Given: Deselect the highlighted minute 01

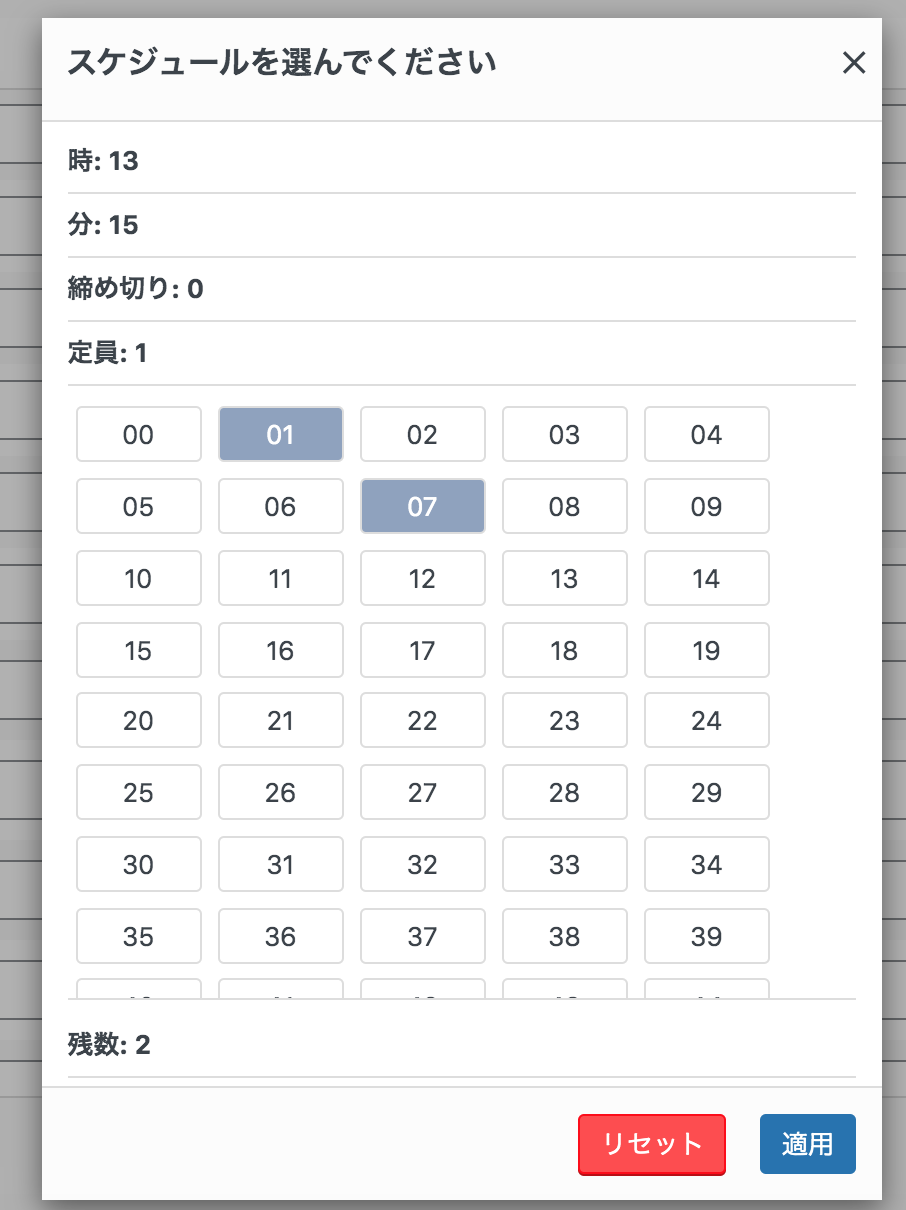Looking at the screenshot, I should [280, 434].
